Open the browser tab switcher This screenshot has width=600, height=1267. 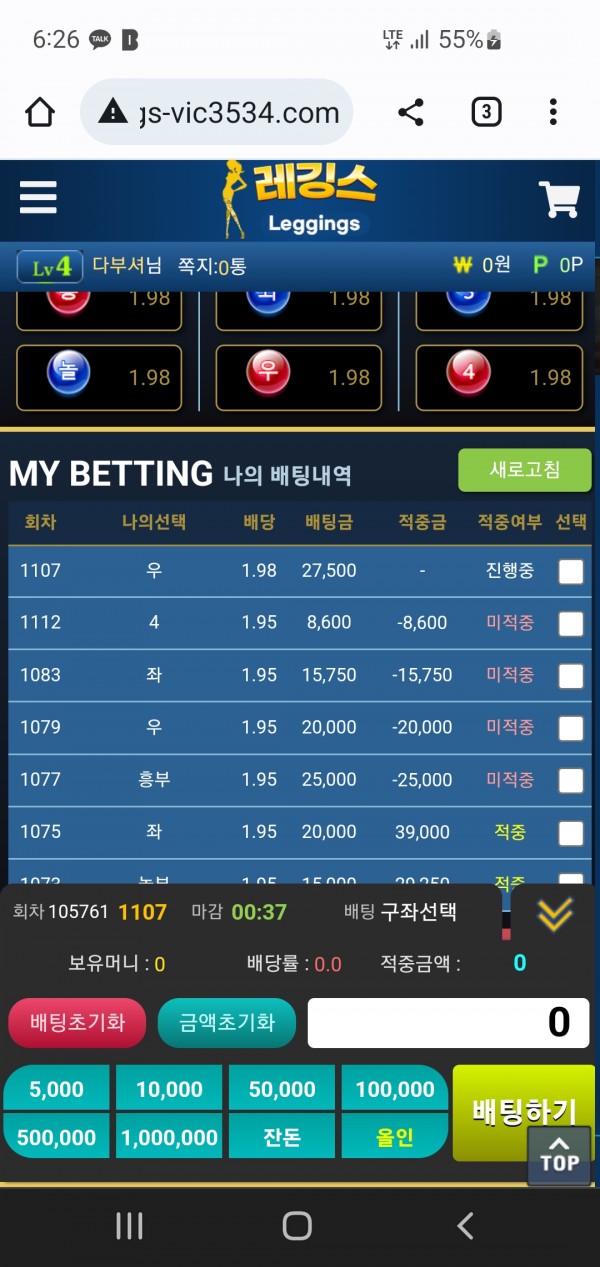point(486,113)
